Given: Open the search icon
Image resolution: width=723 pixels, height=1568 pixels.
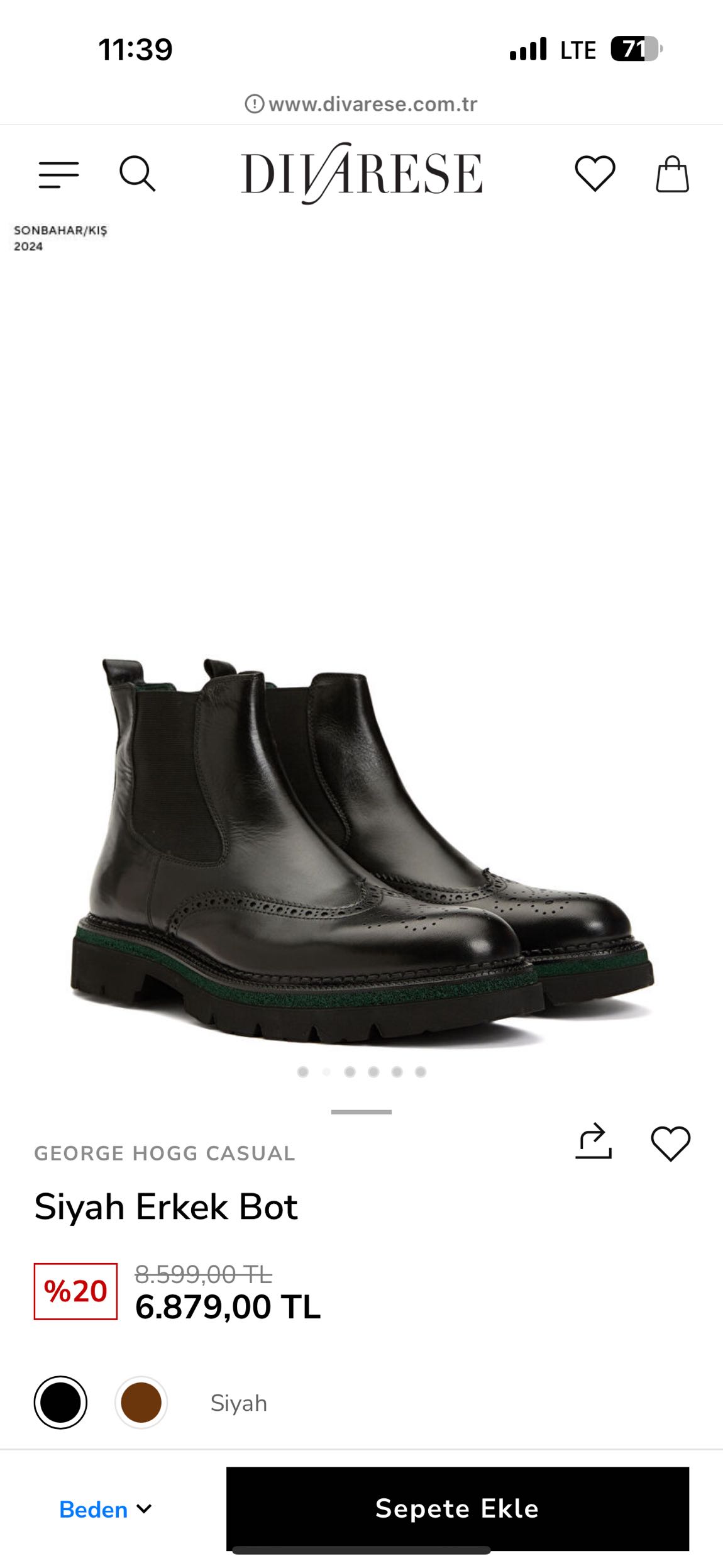Looking at the screenshot, I should point(137,174).
